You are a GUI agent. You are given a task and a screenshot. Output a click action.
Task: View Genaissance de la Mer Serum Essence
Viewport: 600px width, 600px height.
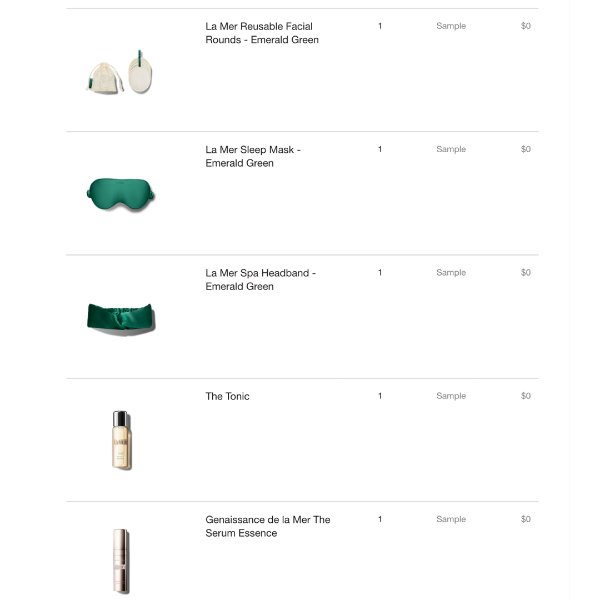(x=267, y=526)
